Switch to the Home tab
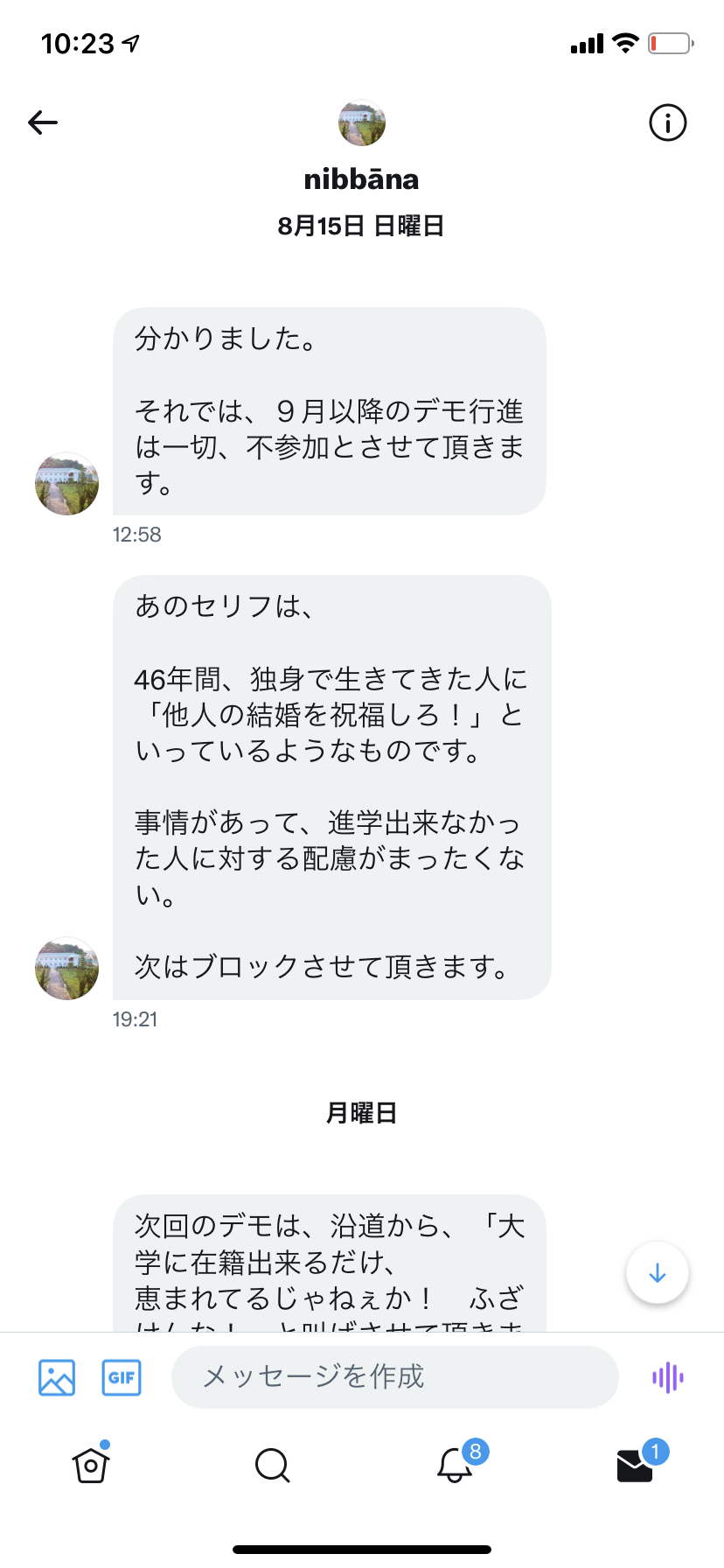This screenshot has height=1568, width=724. click(x=91, y=1465)
